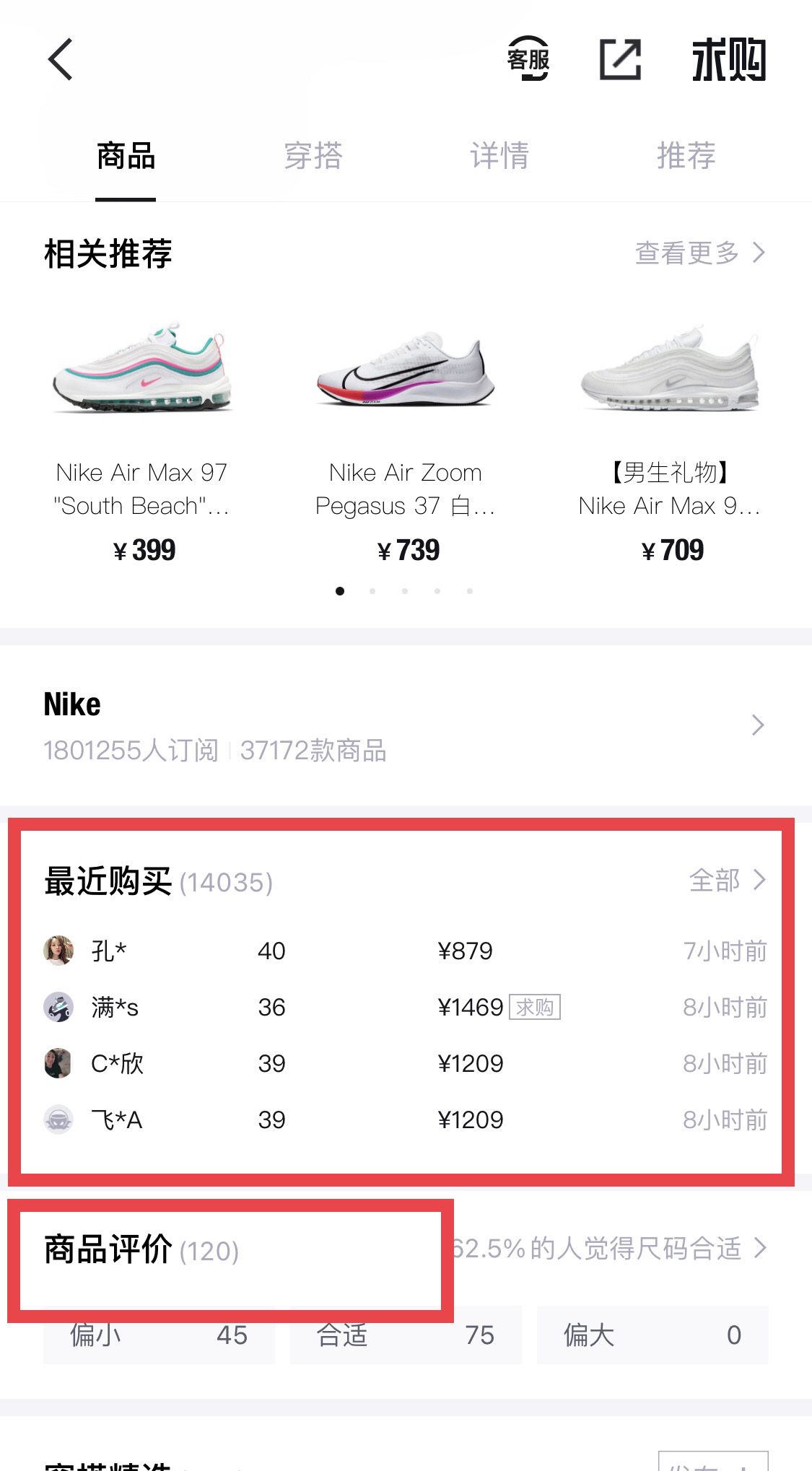812x1471 pixels.
Task: Expand Nike brand page via right chevron
Action: [757, 725]
